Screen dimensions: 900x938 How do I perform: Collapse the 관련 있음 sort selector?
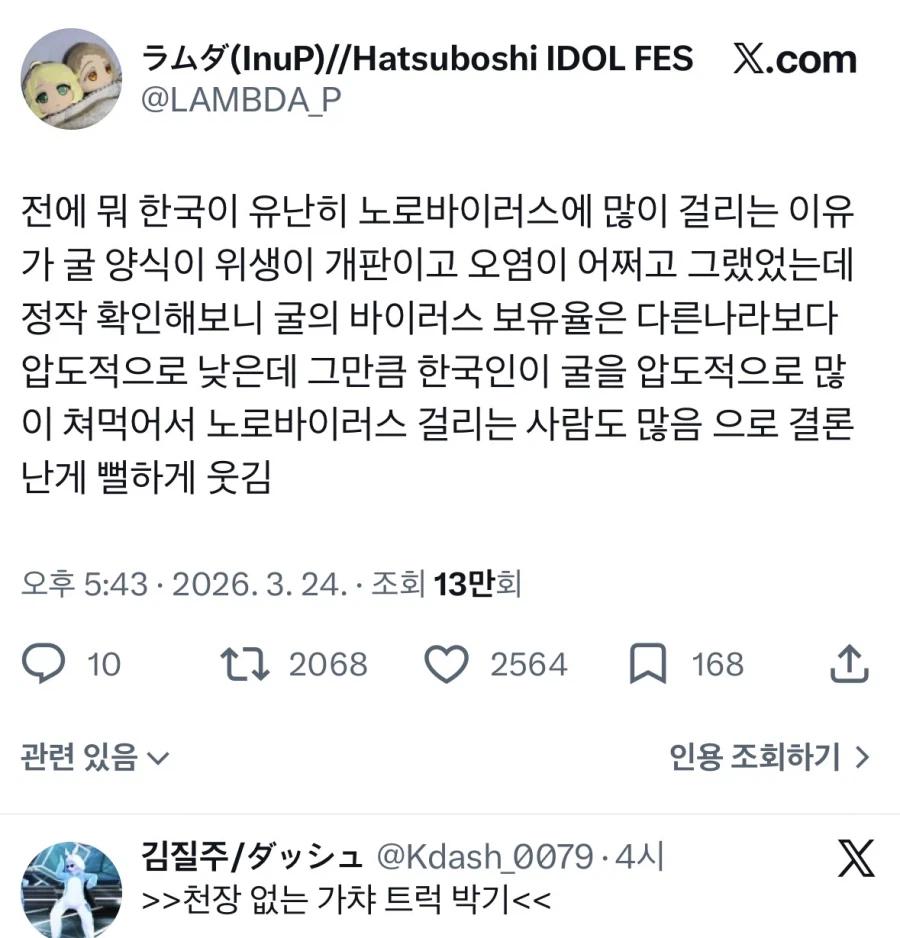[90, 758]
